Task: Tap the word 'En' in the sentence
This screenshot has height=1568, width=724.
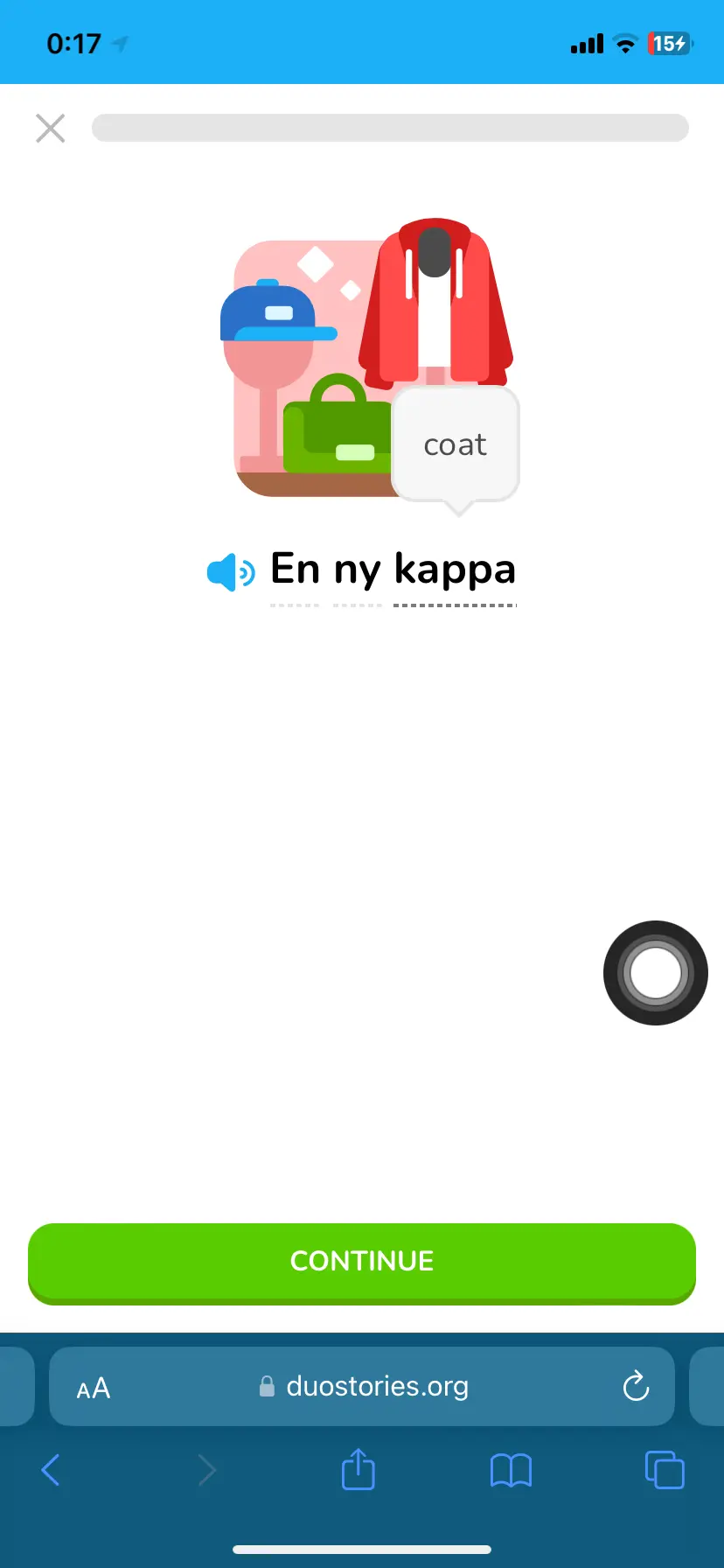Action: click(x=295, y=569)
